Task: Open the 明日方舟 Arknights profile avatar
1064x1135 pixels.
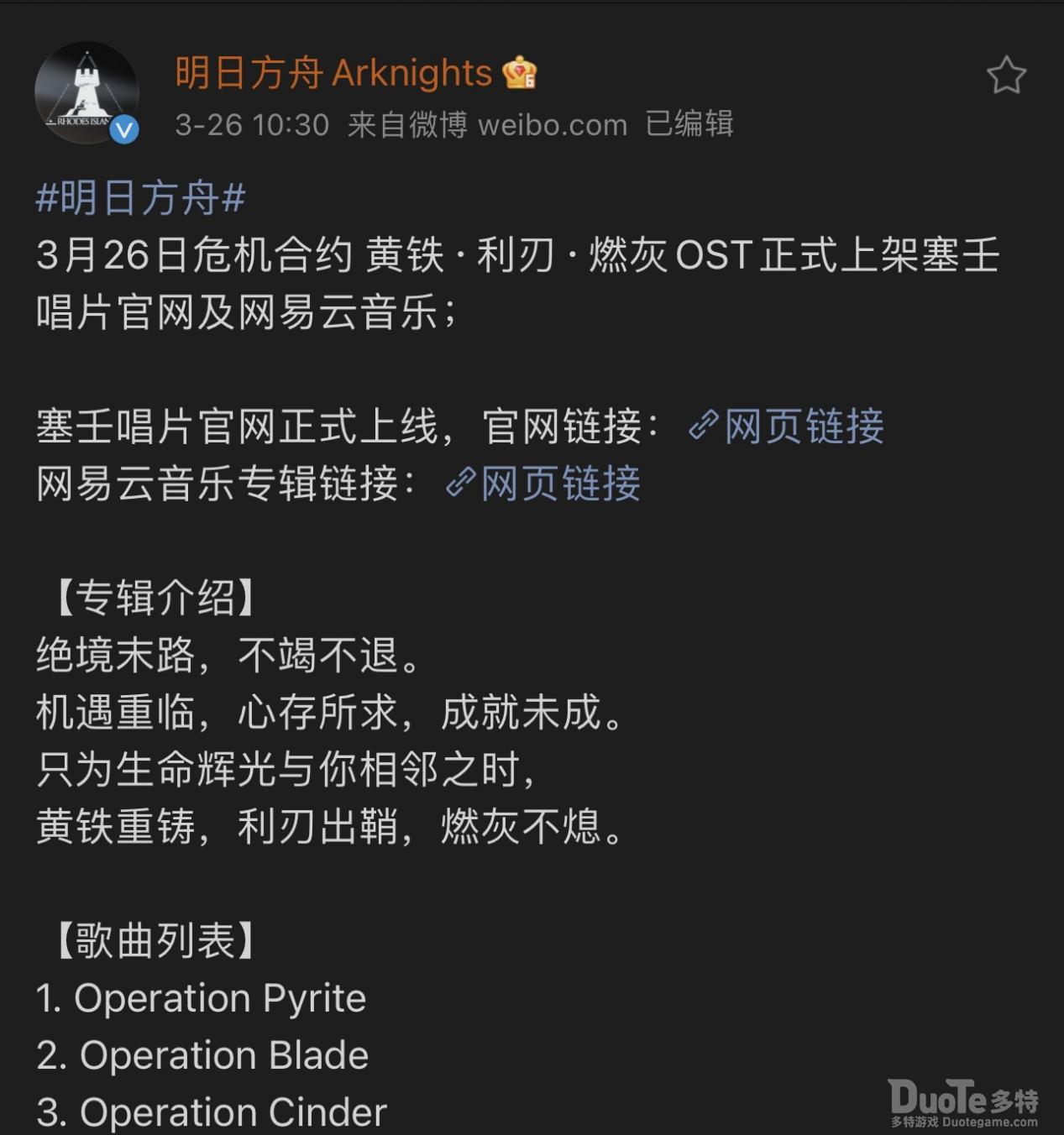Action: pyautogui.click(x=86, y=92)
